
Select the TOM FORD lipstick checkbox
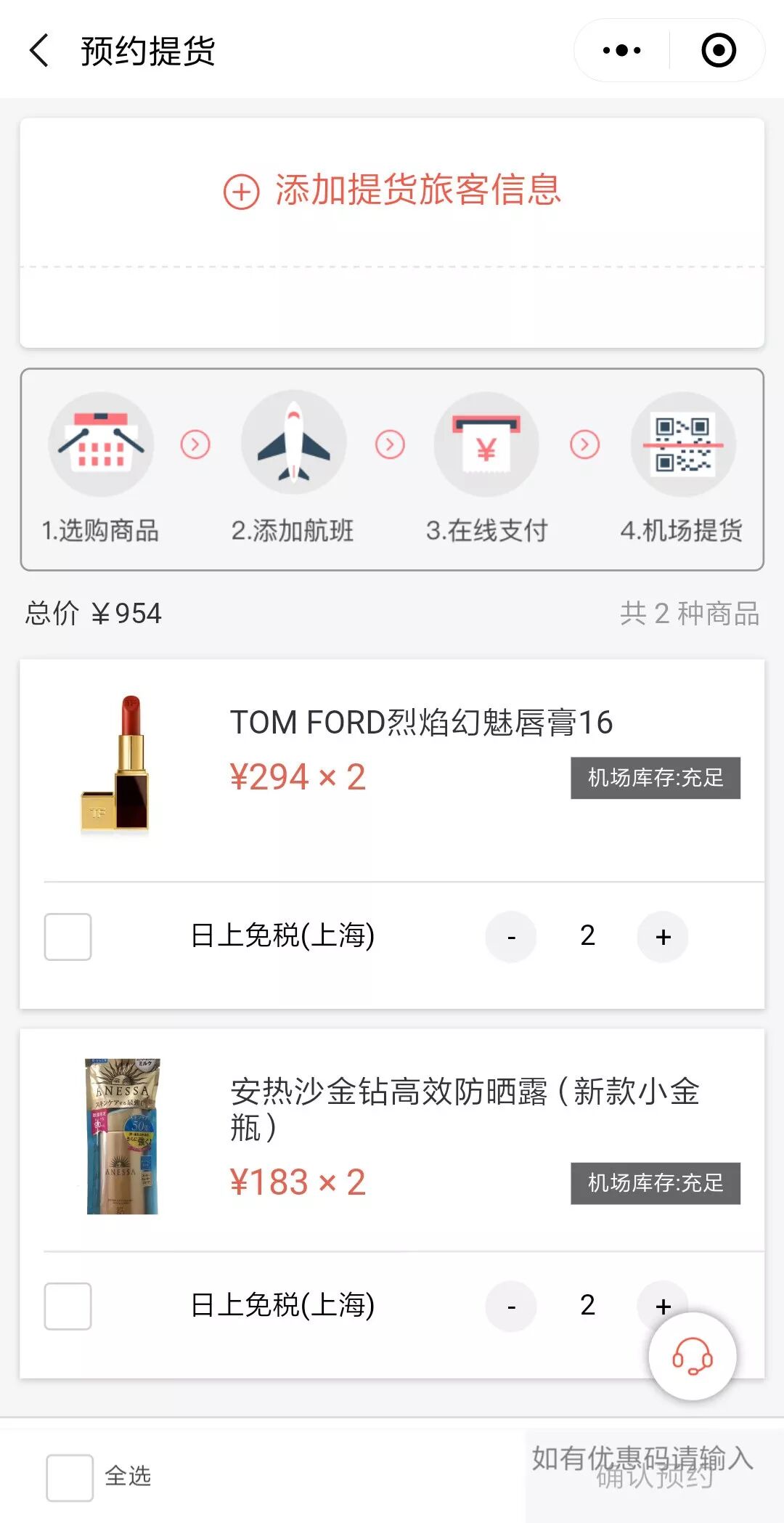coord(68,936)
